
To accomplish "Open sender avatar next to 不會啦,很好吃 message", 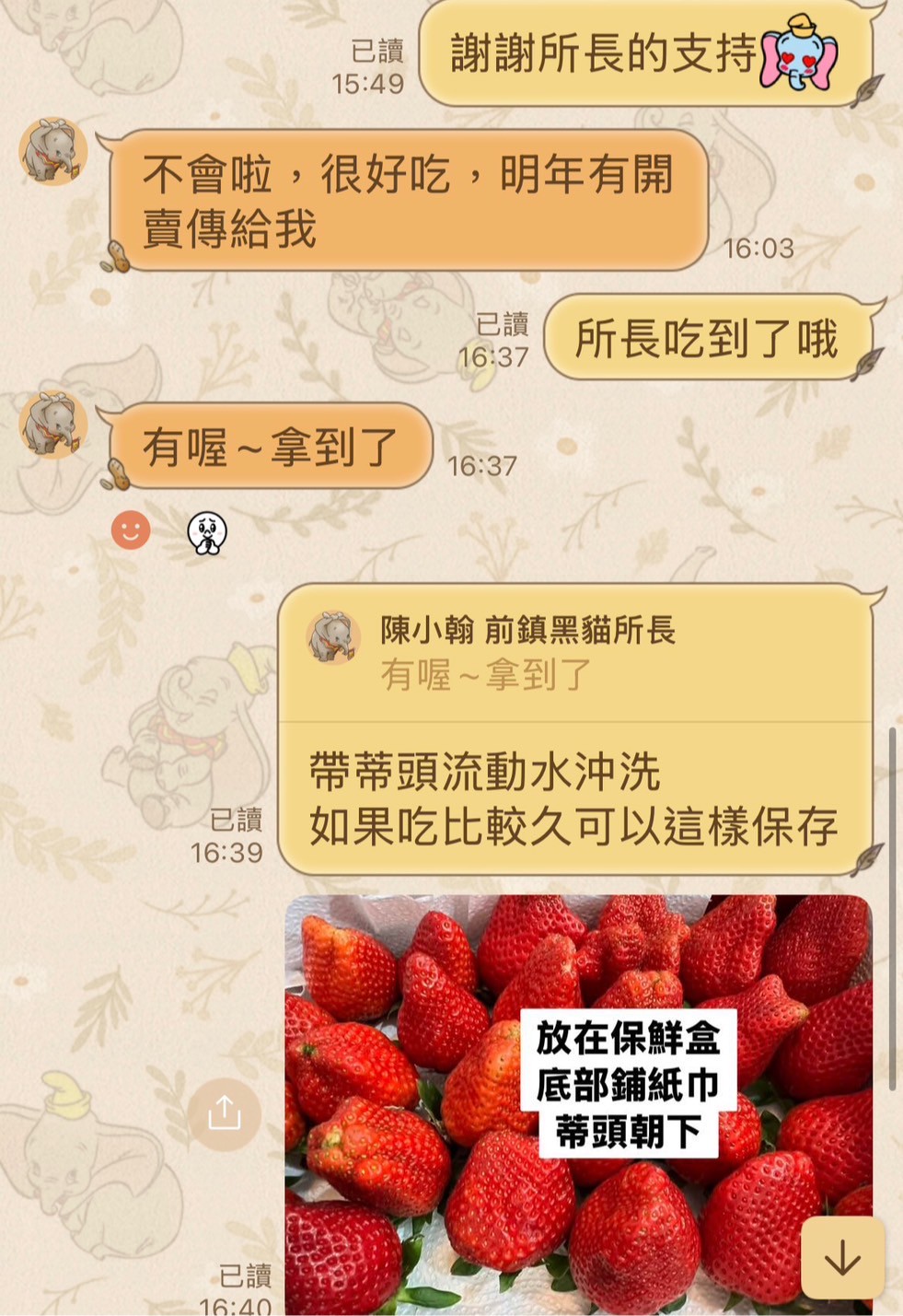I will pos(53,151).
